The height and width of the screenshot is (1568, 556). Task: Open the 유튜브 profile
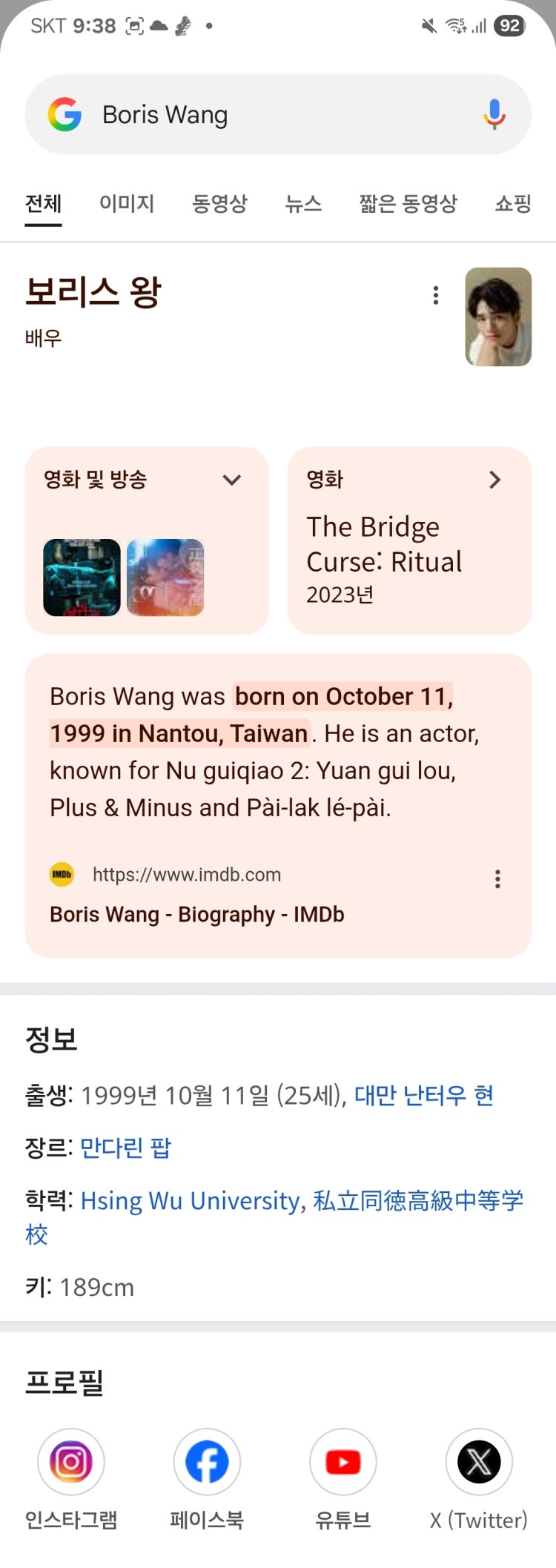(x=343, y=1462)
